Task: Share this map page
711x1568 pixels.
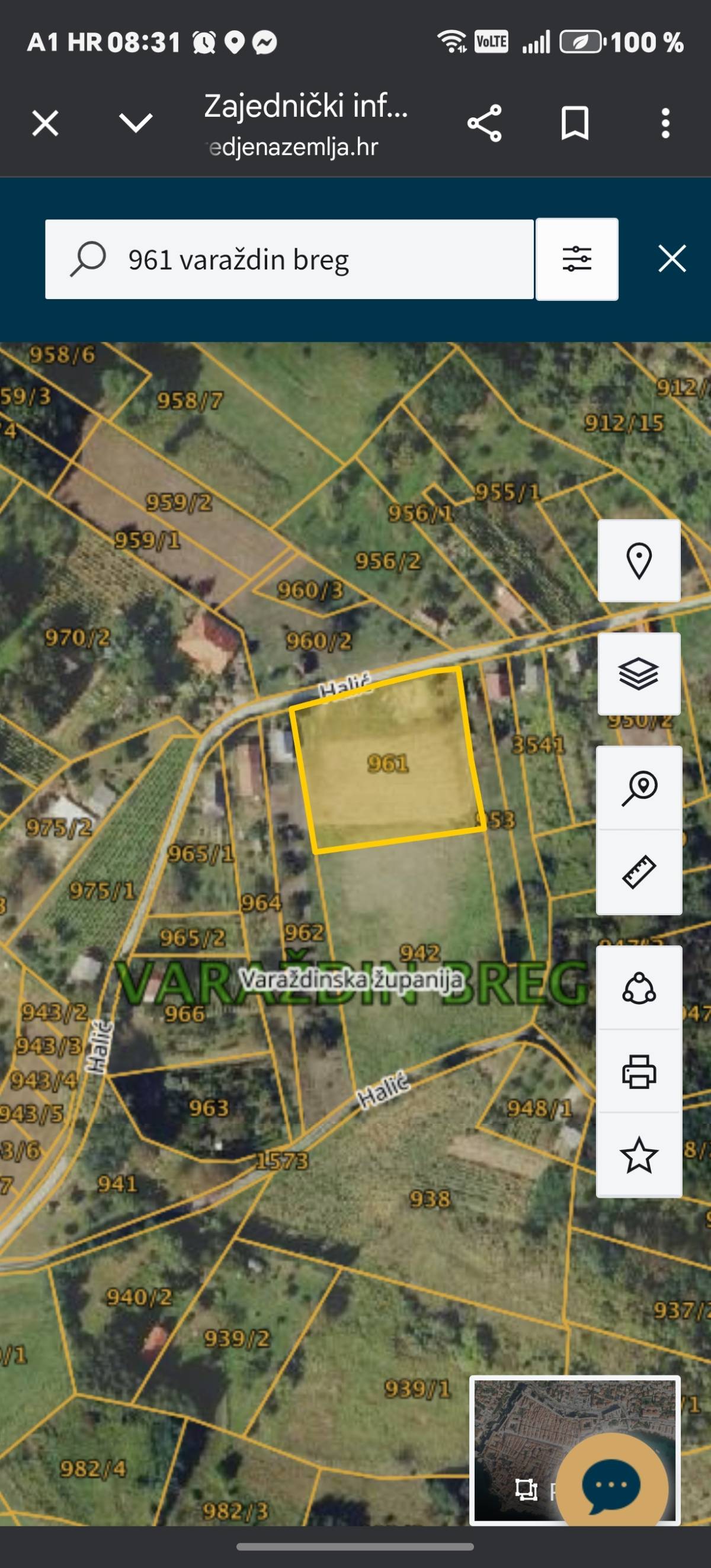Action: 485,124
